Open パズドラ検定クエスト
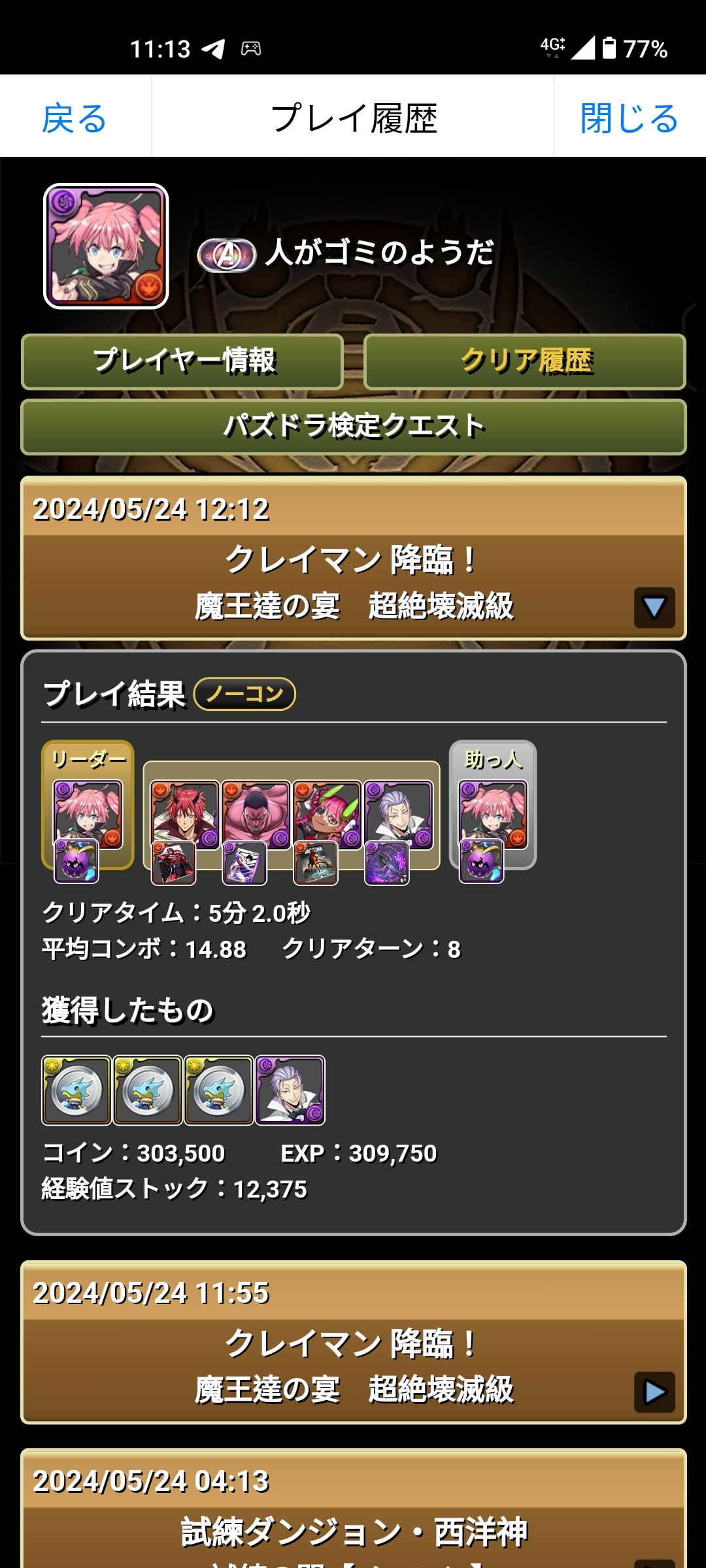The image size is (706, 1568). [x=353, y=427]
